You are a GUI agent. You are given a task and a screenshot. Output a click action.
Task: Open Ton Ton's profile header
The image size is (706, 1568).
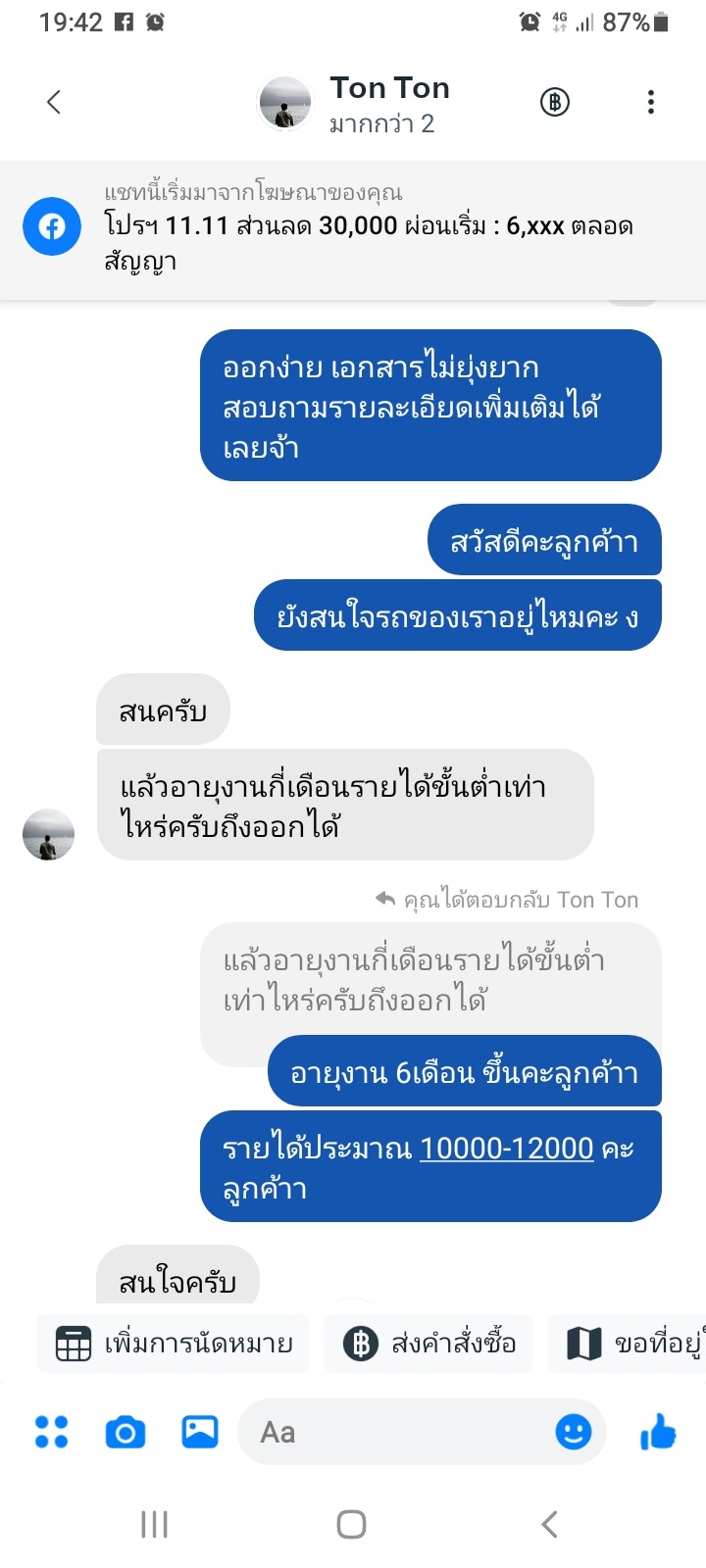point(355,103)
